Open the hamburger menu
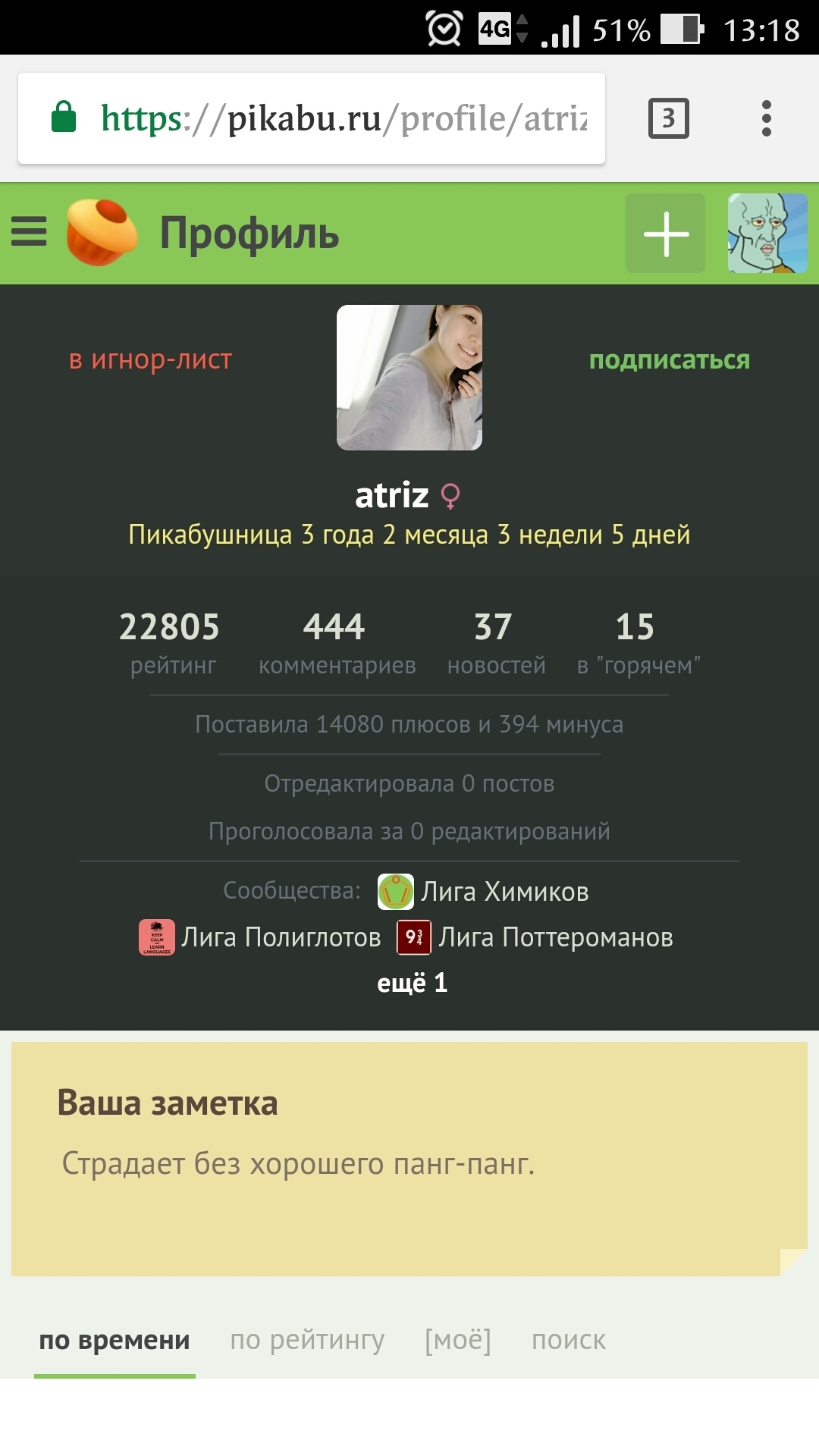Image resolution: width=819 pixels, height=1456 pixels. click(29, 231)
